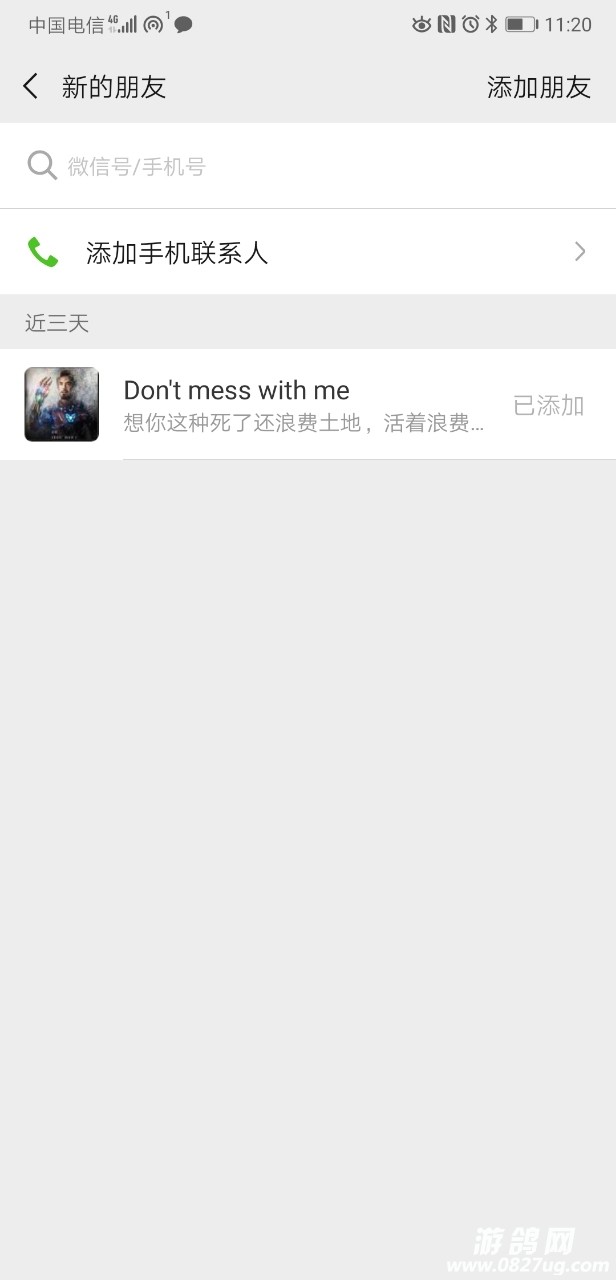This screenshot has width=616, height=1280.
Task: Open friend request from Don't mess with me
Action: [x=300, y=404]
